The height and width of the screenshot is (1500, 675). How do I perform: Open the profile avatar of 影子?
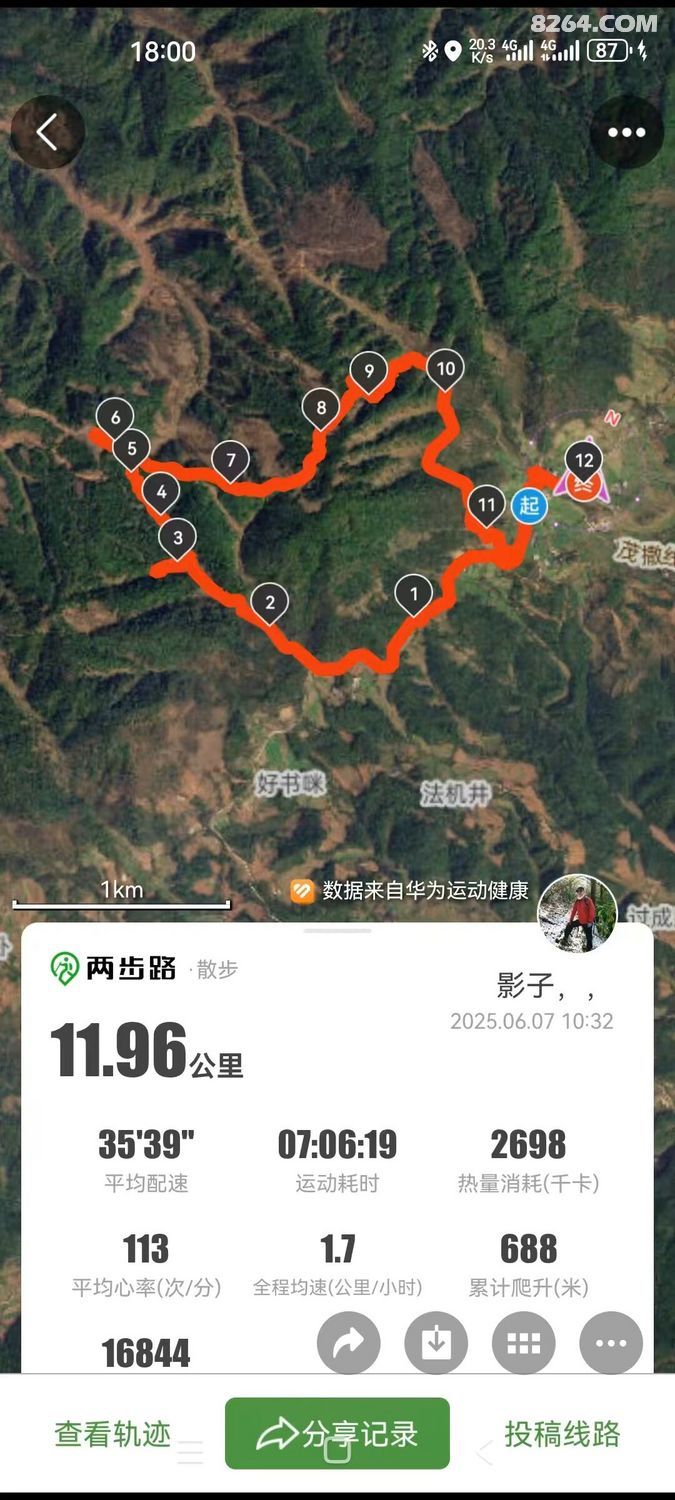(577, 913)
